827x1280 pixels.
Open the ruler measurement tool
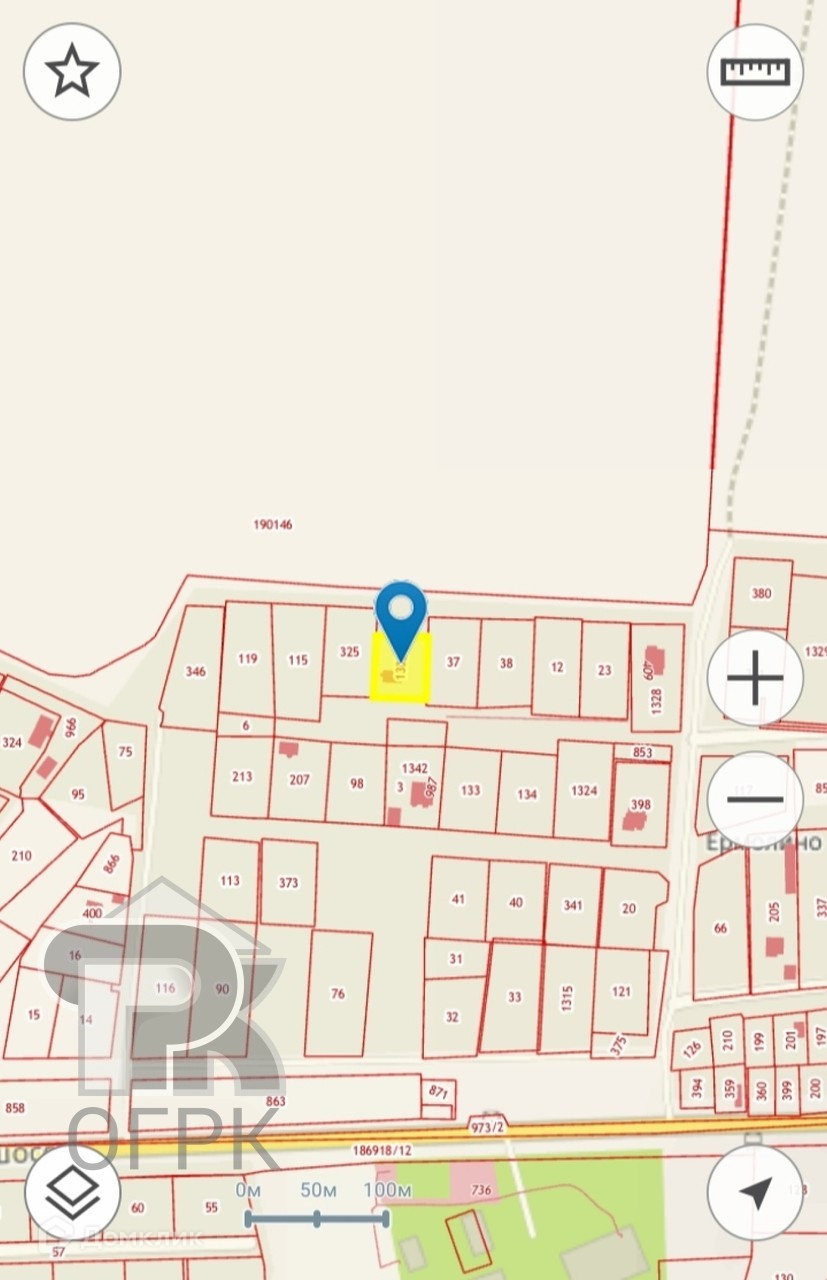click(x=755, y=72)
